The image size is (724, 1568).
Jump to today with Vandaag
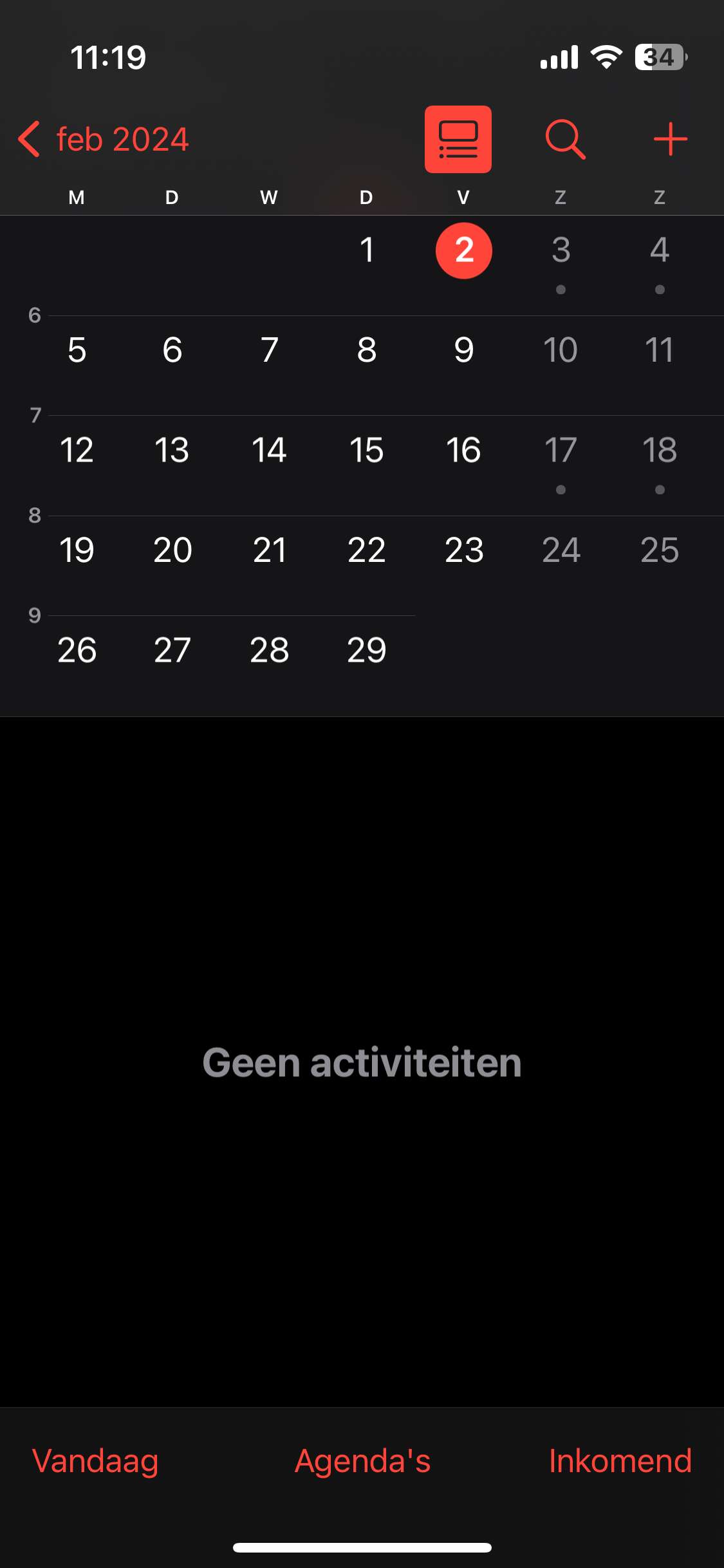coord(95,1461)
